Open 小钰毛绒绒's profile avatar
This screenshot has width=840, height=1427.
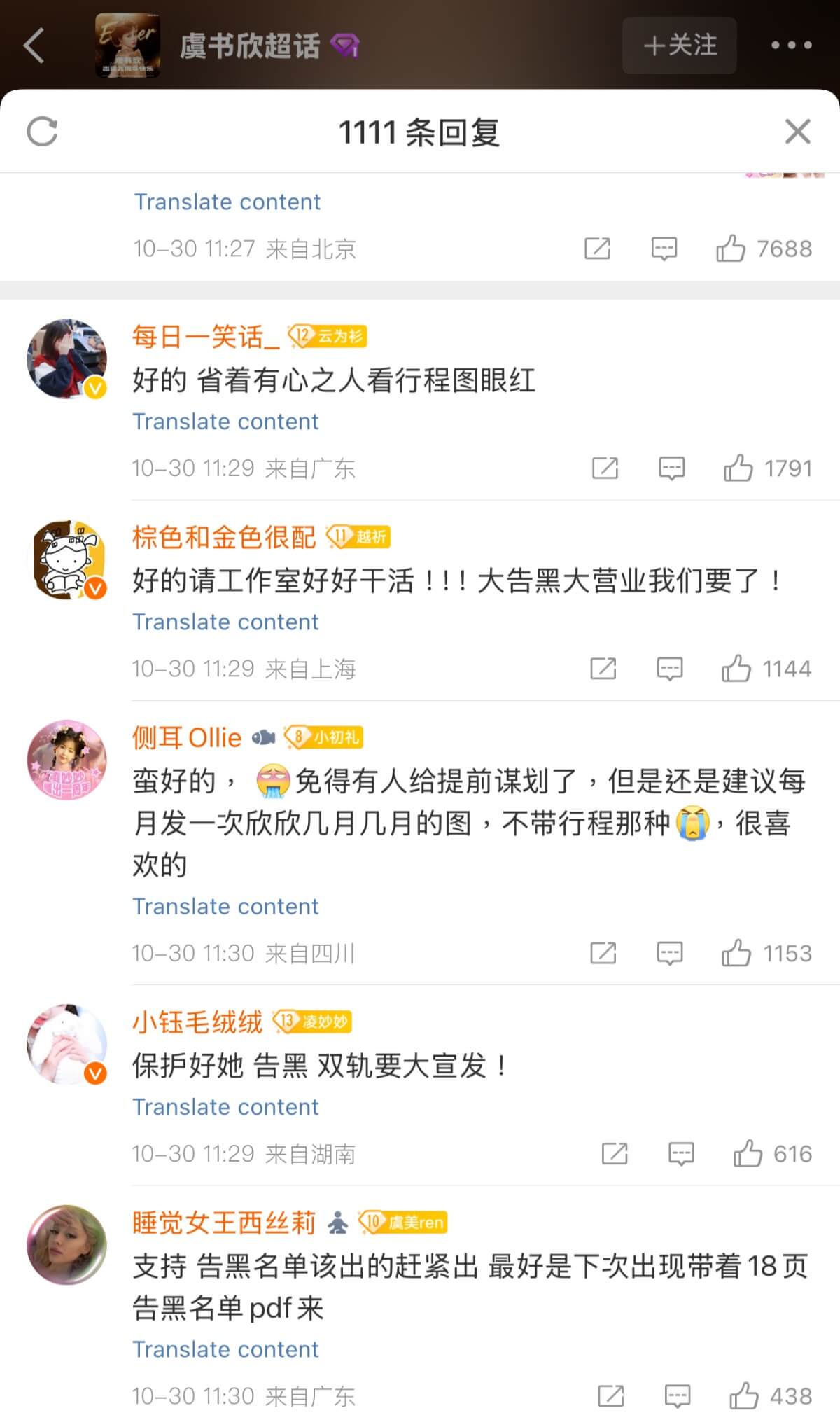(x=66, y=1044)
